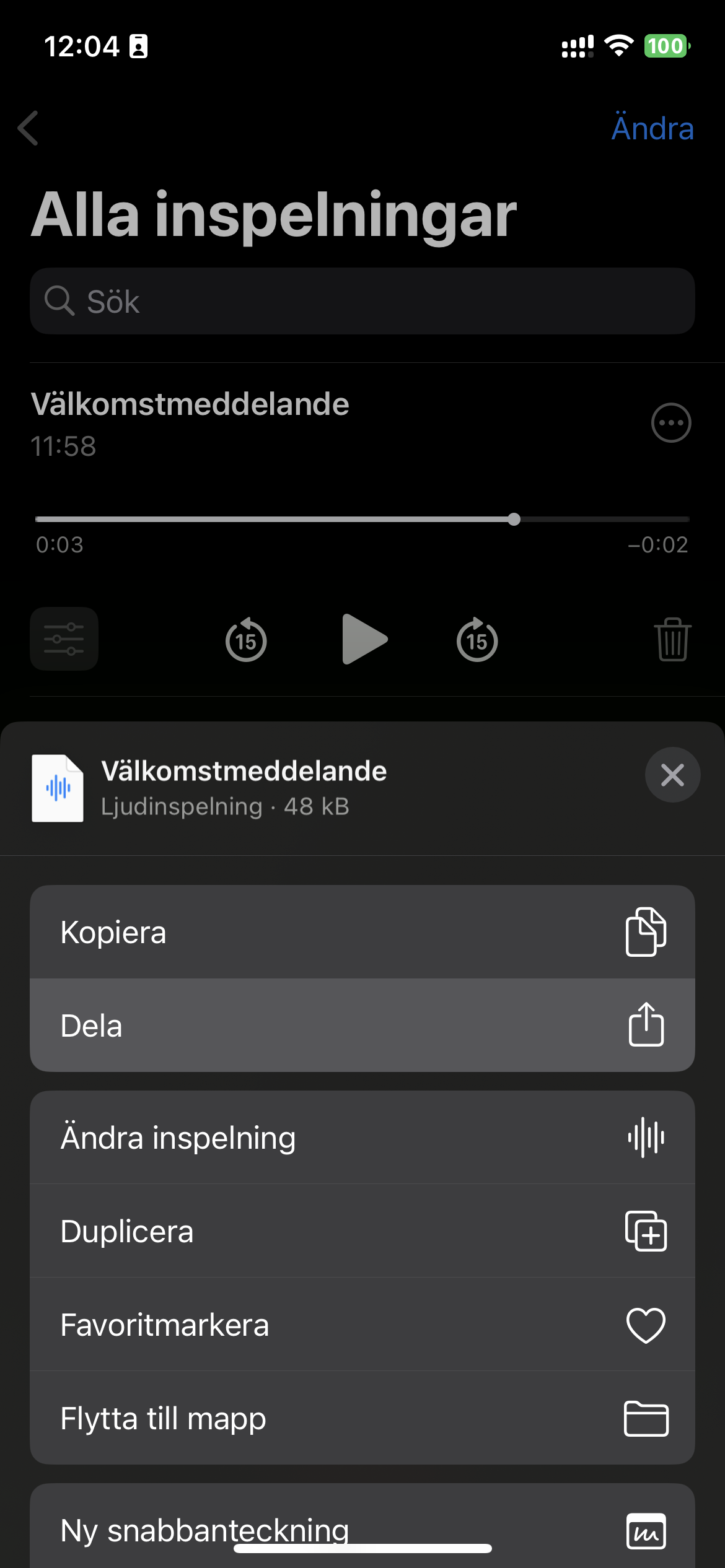Go back using the top-left arrow

pyautogui.click(x=29, y=128)
